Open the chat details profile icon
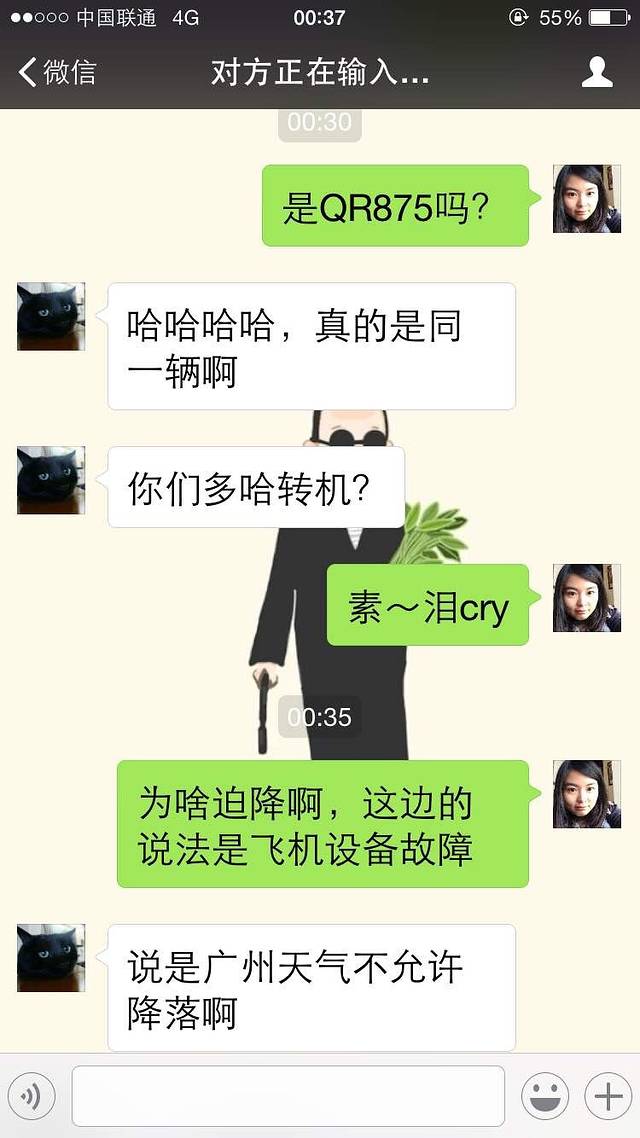Screen dimensions: 640x1138 [x=597, y=72]
